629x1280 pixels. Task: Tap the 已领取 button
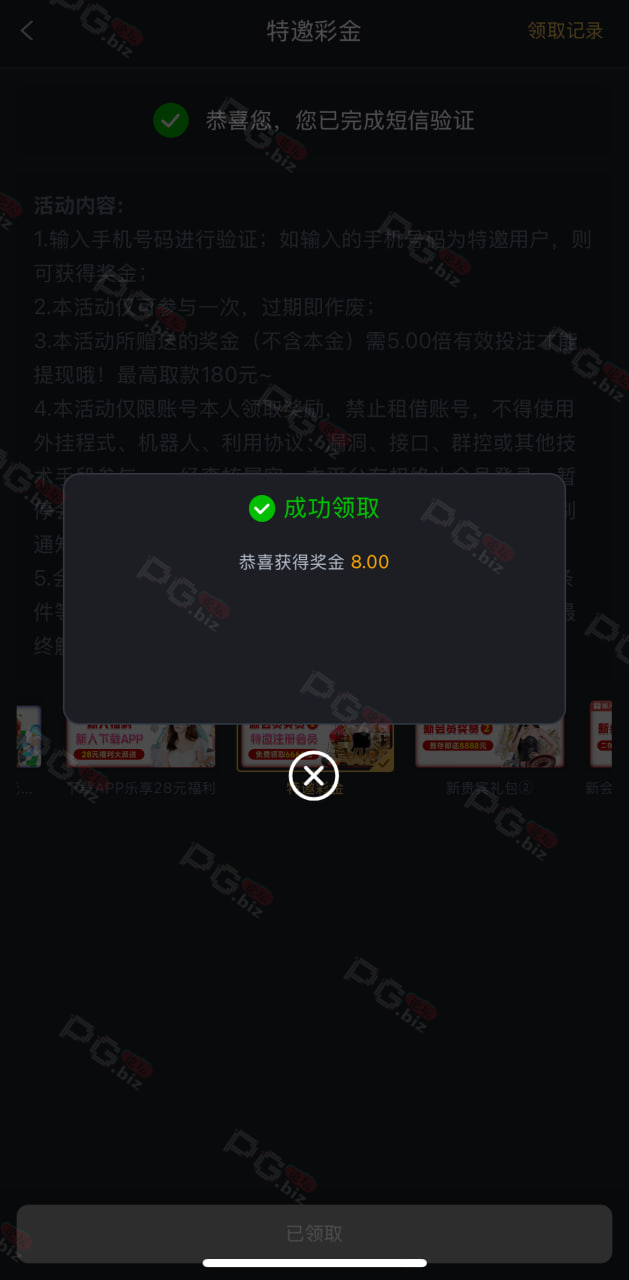(314, 1234)
